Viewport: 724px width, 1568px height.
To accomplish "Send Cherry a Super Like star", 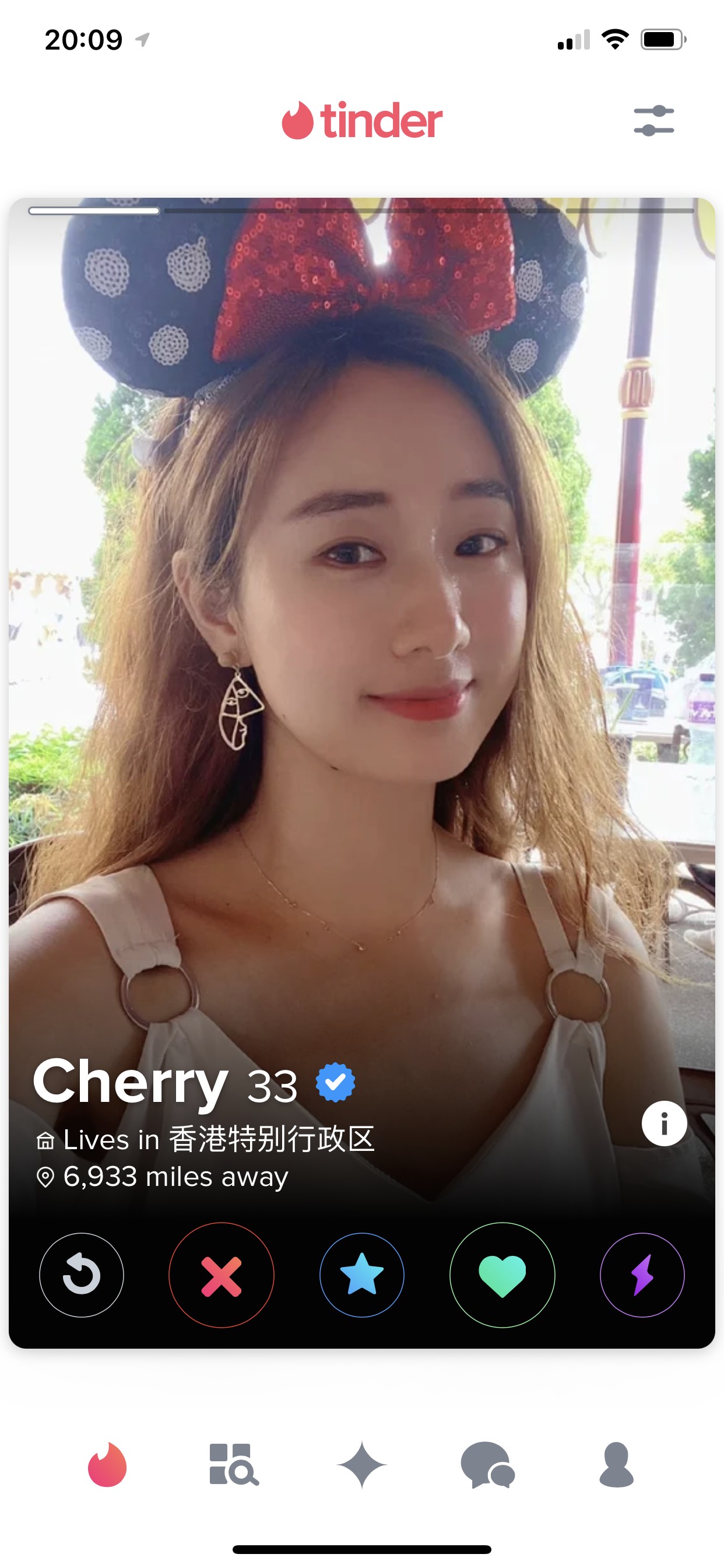I will (x=362, y=1275).
